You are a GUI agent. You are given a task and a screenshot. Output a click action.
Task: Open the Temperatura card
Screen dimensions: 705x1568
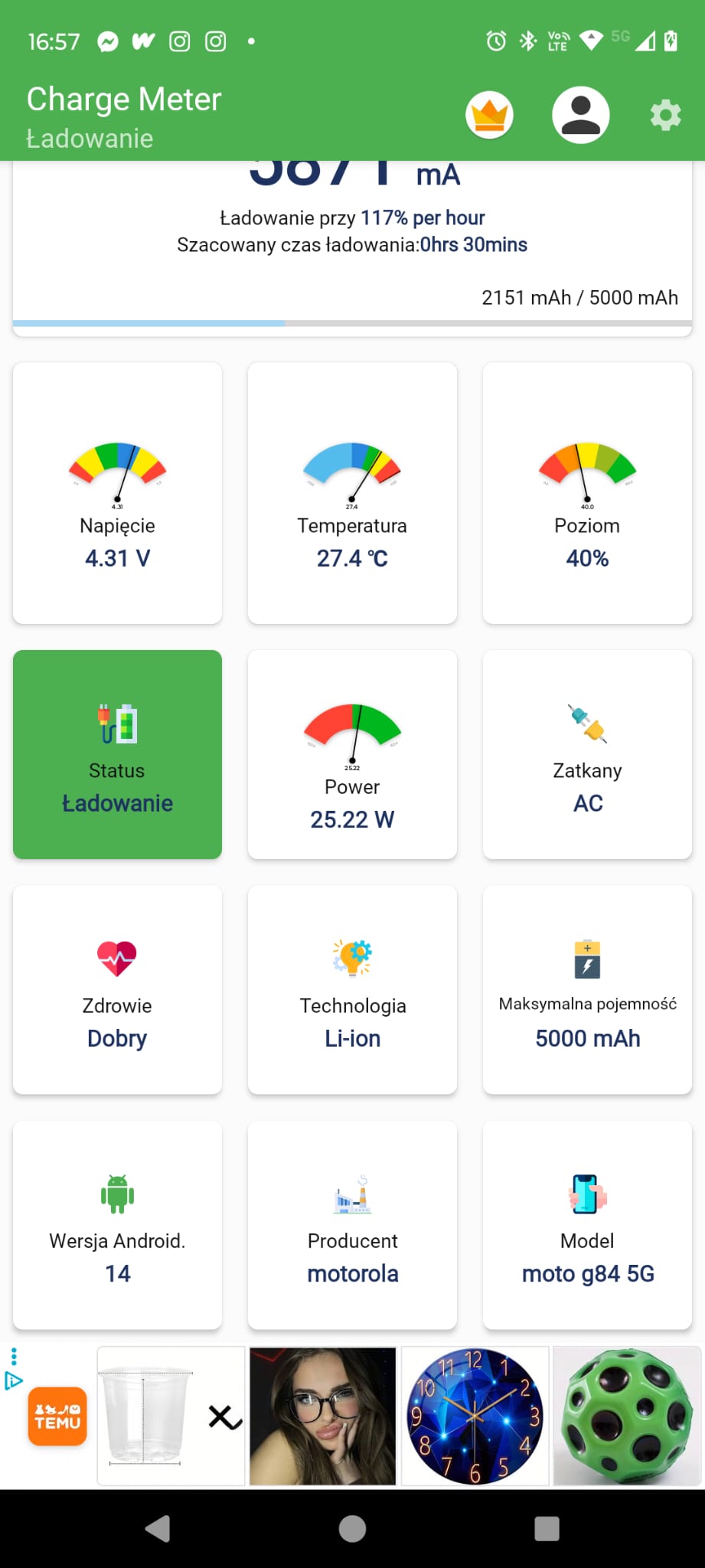click(x=352, y=493)
